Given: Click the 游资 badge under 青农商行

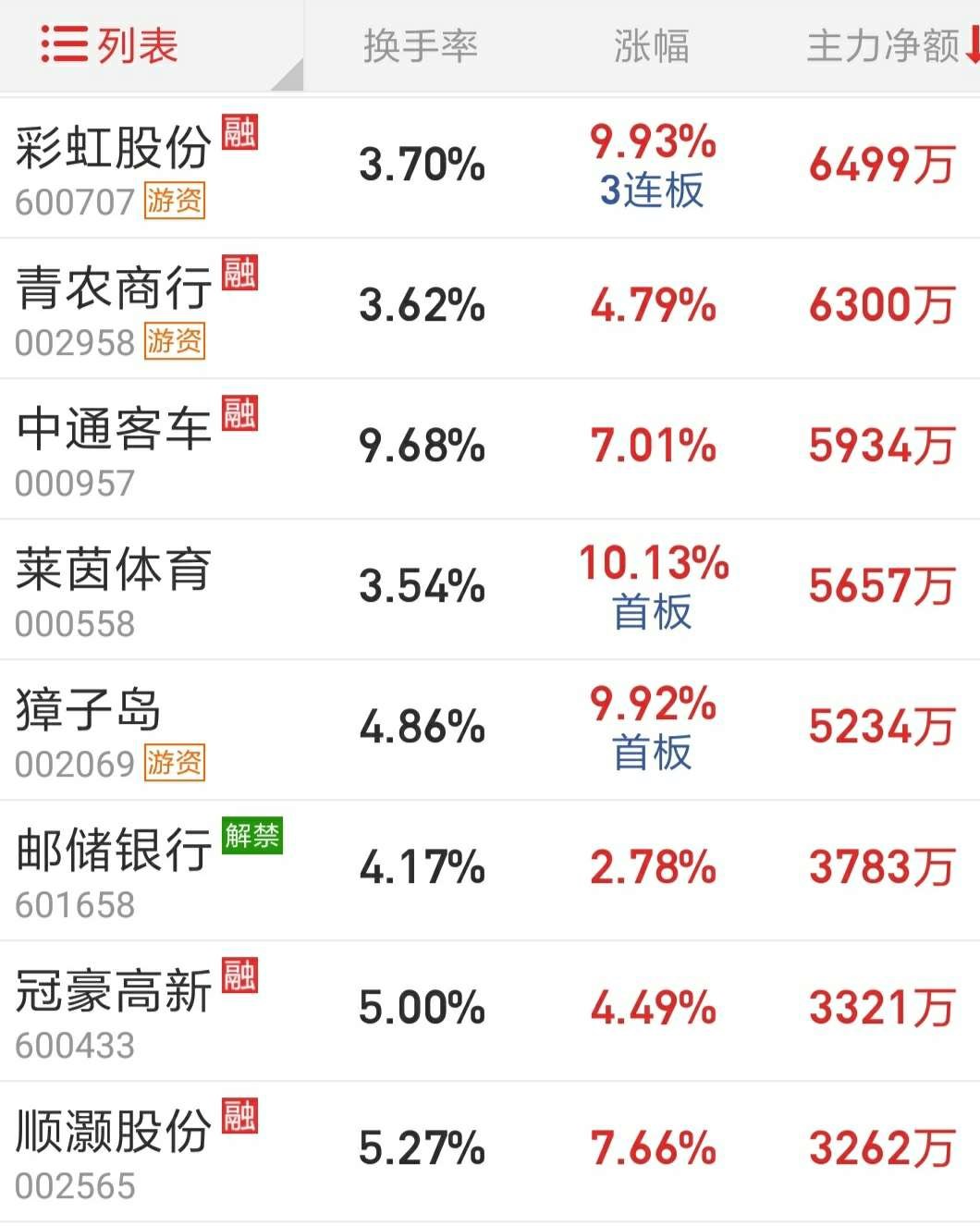Looking at the screenshot, I should (175, 342).
